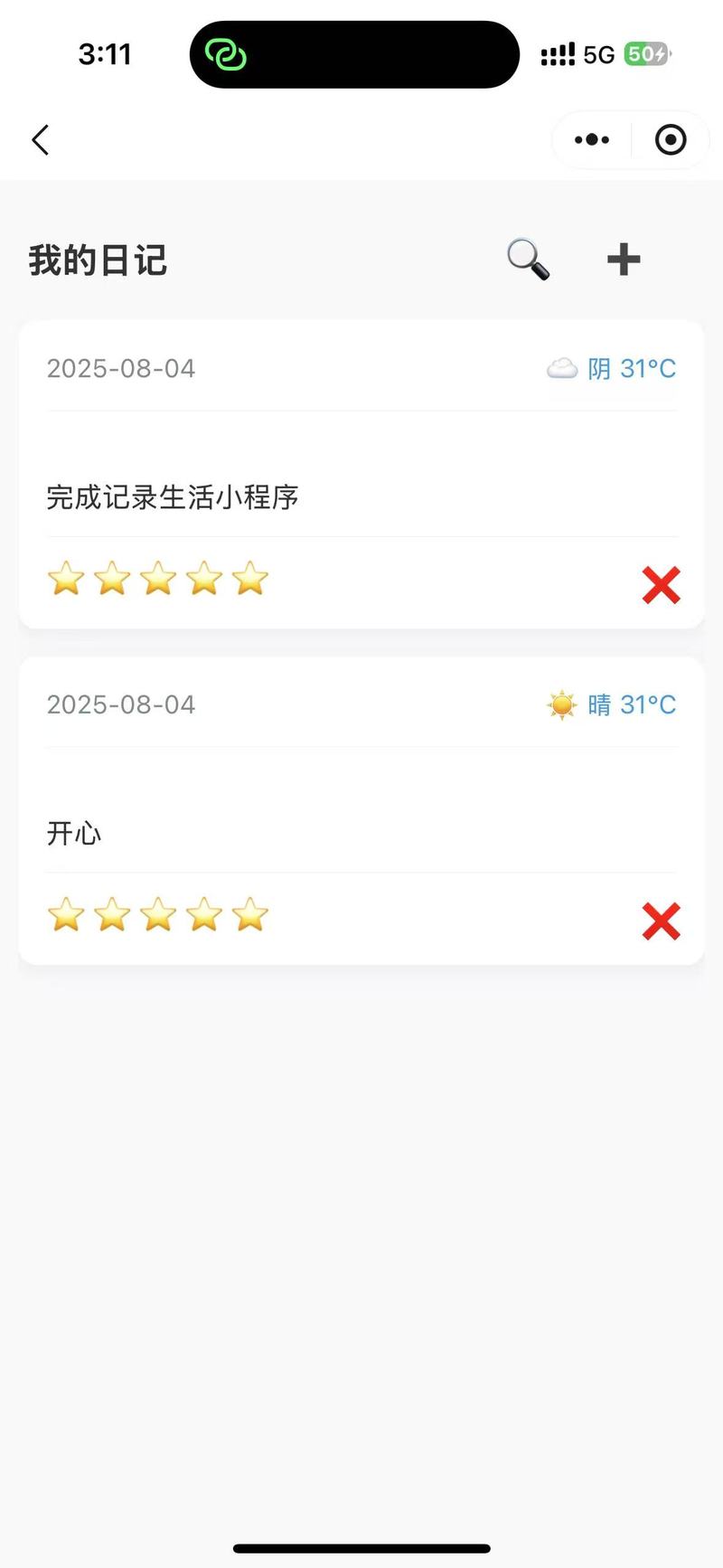Image resolution: width=723 pixels, height=1568 pixels.
Task: Close the mini program via the circle button
Action: coord(671,140)
